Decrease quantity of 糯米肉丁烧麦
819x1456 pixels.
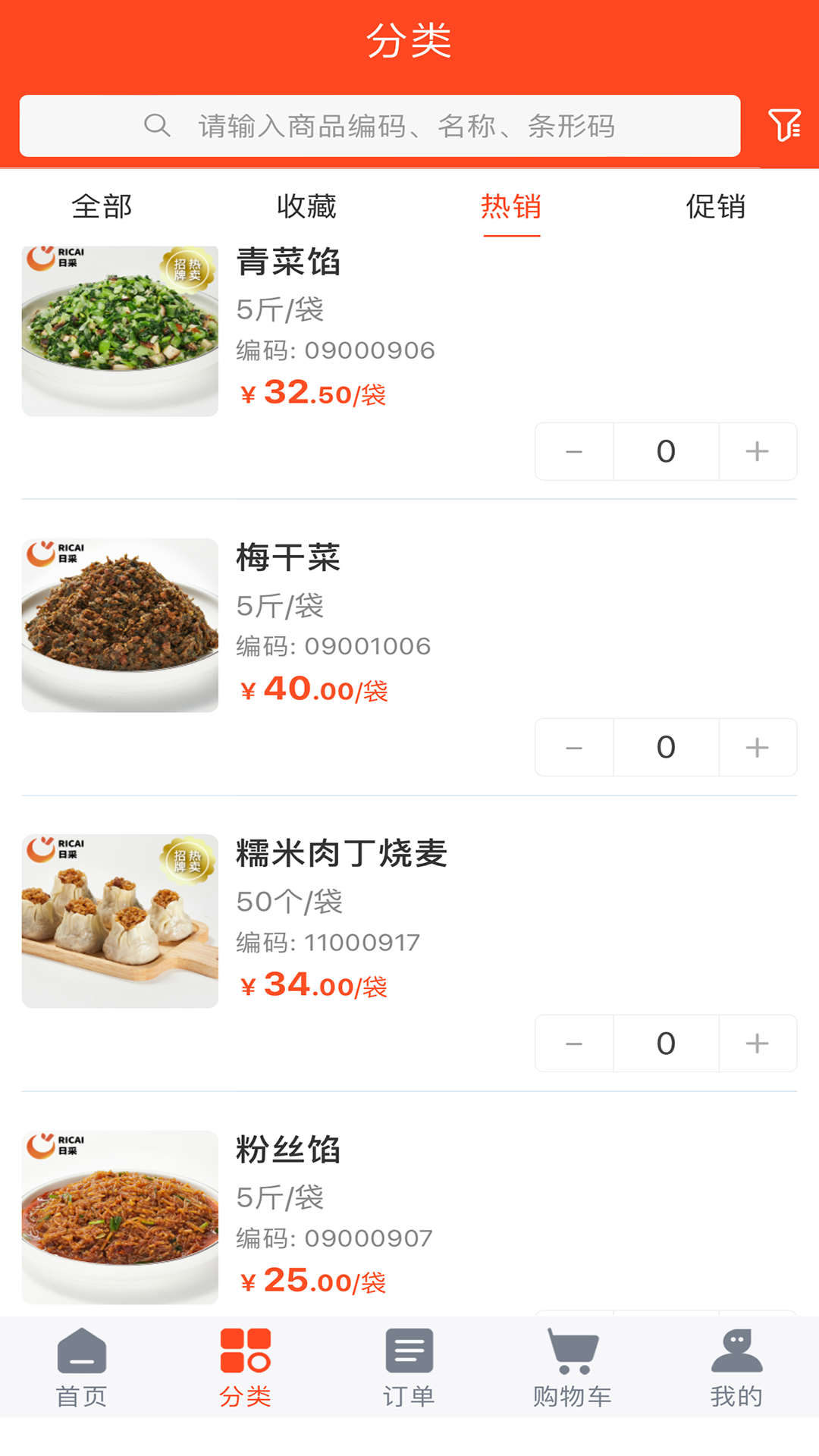click(x=574, y=1043)
